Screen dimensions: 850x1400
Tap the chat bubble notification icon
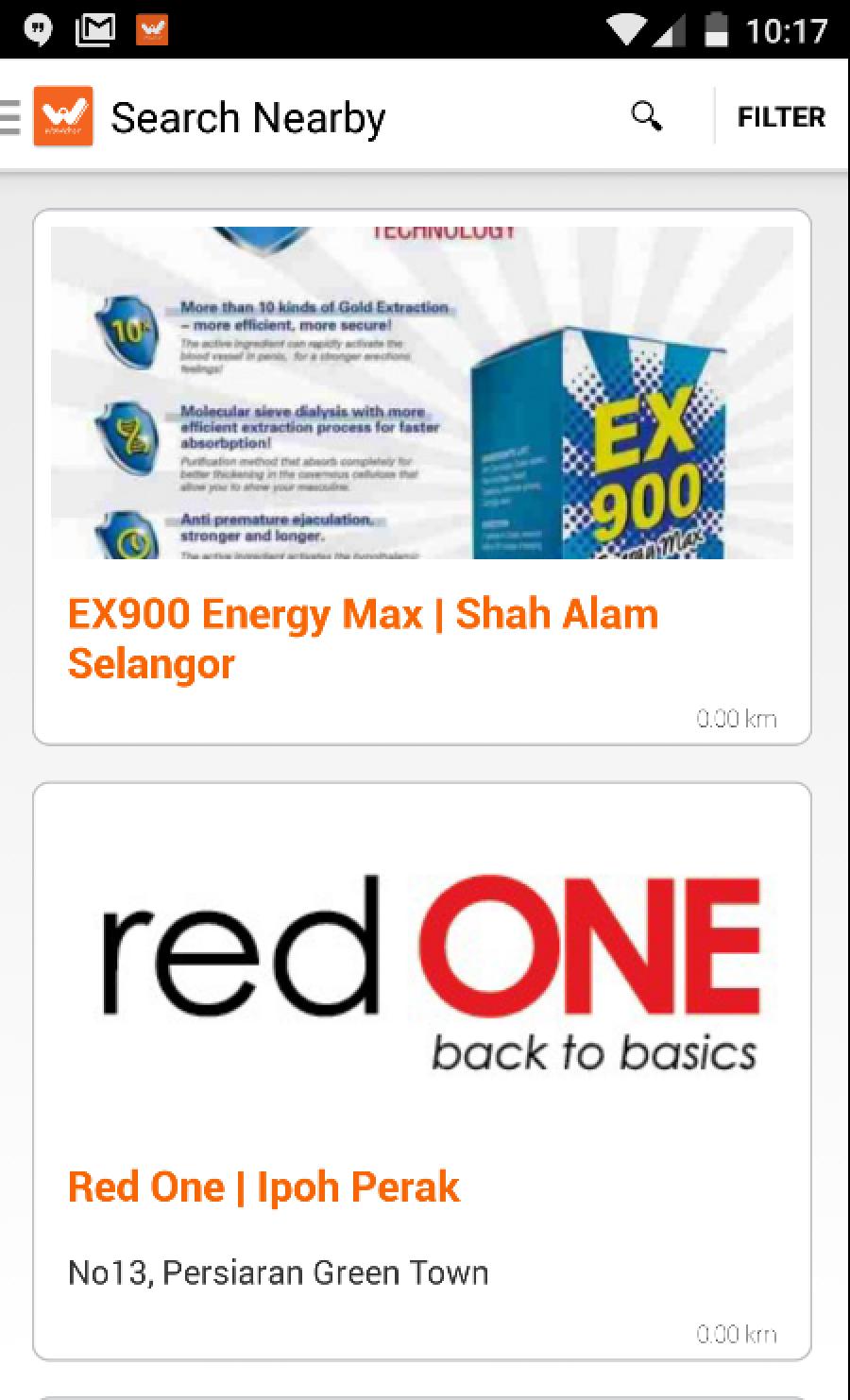(38, 29)
